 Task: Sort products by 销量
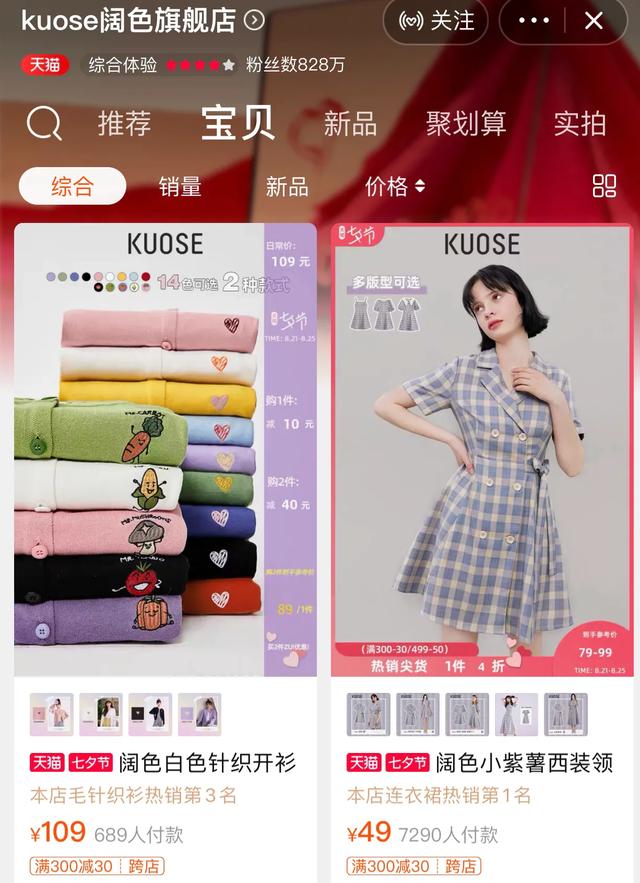click(180, 186)
